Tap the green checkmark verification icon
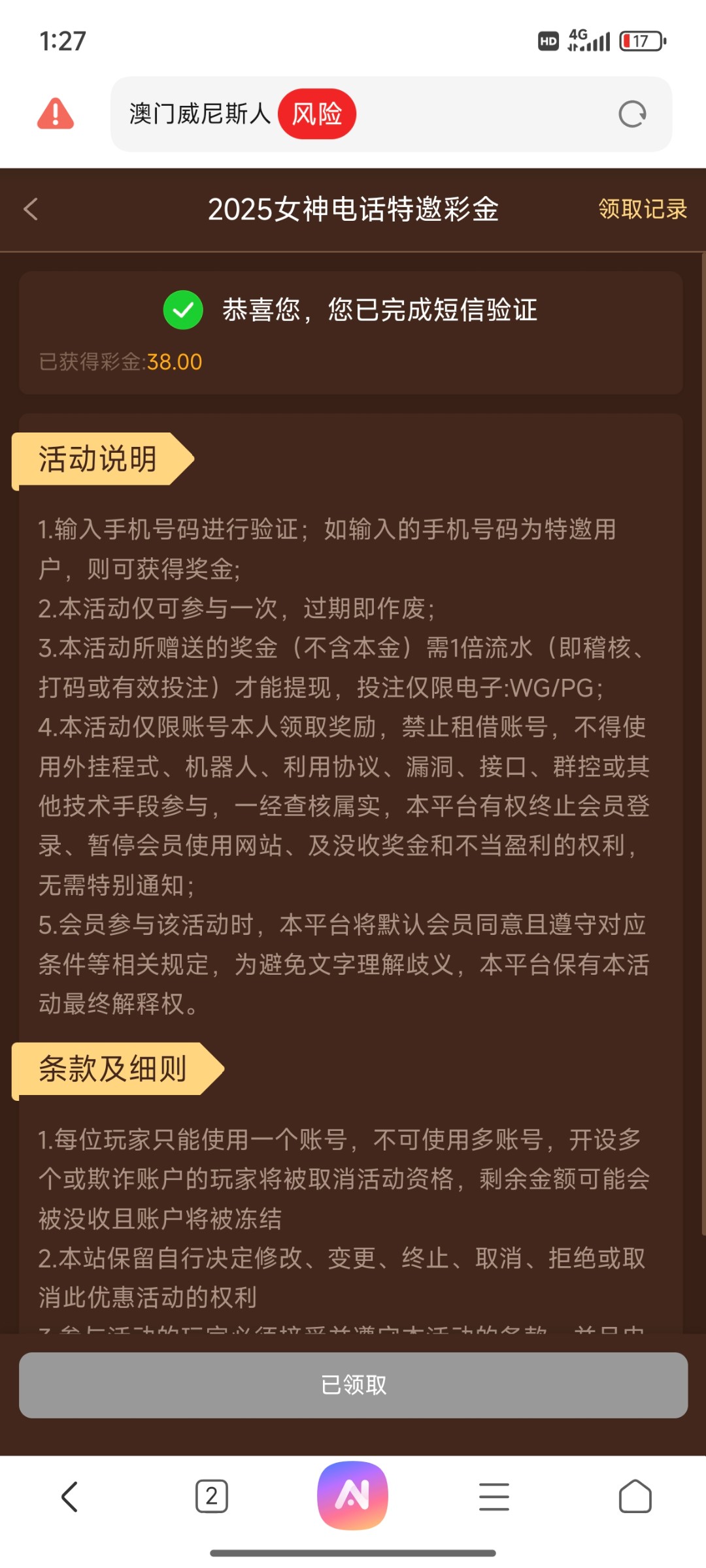 coord(184,311)
